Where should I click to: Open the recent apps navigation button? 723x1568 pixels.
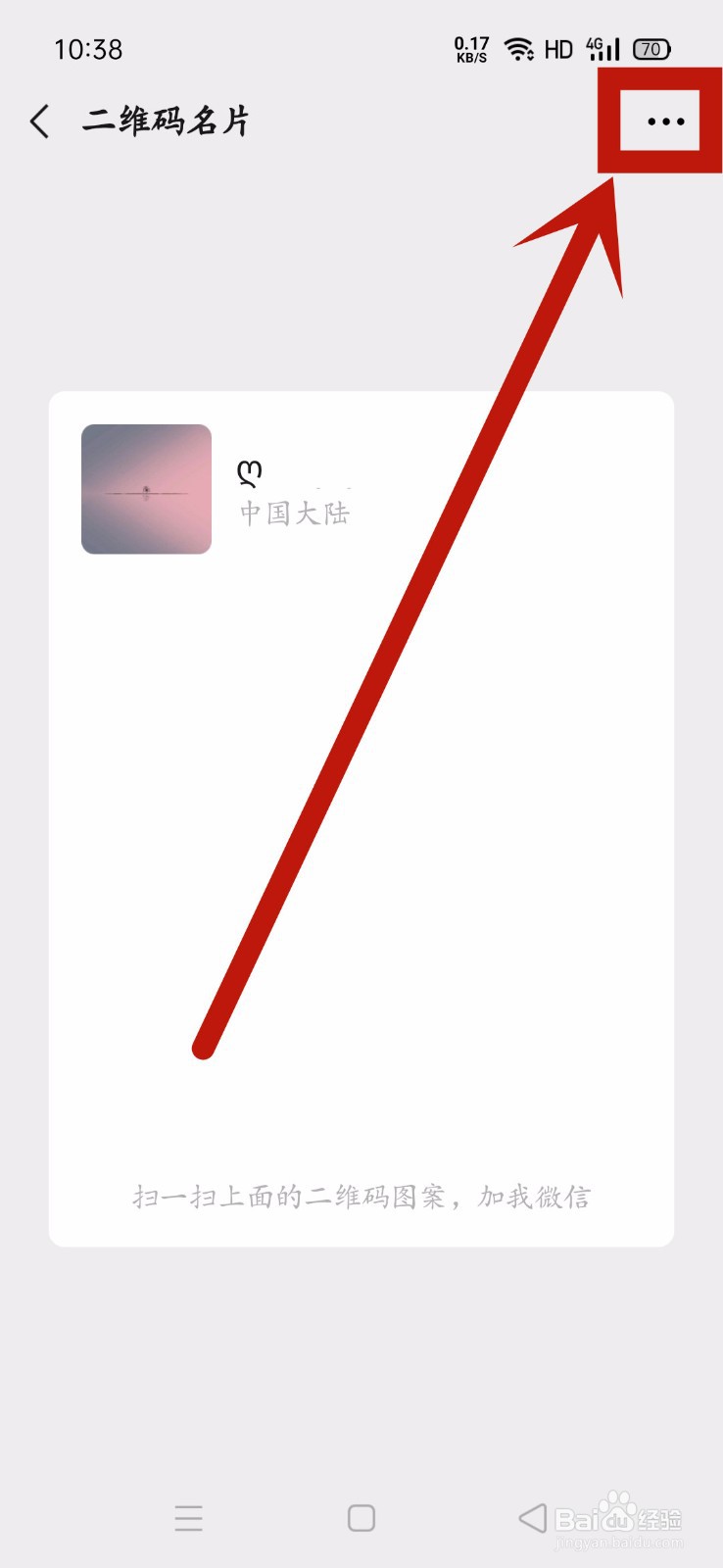tap(188, 1516)
